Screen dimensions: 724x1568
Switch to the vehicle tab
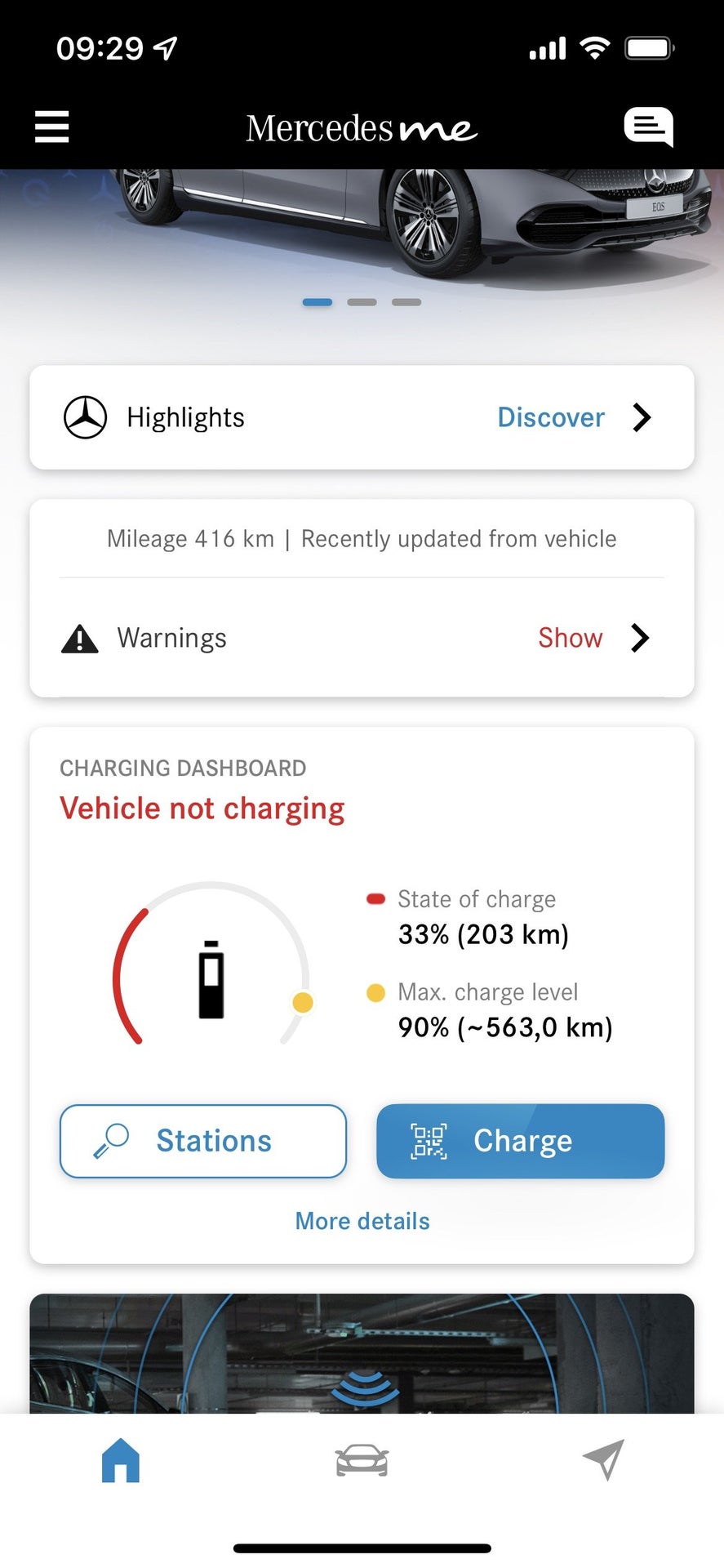point(362,1460)
